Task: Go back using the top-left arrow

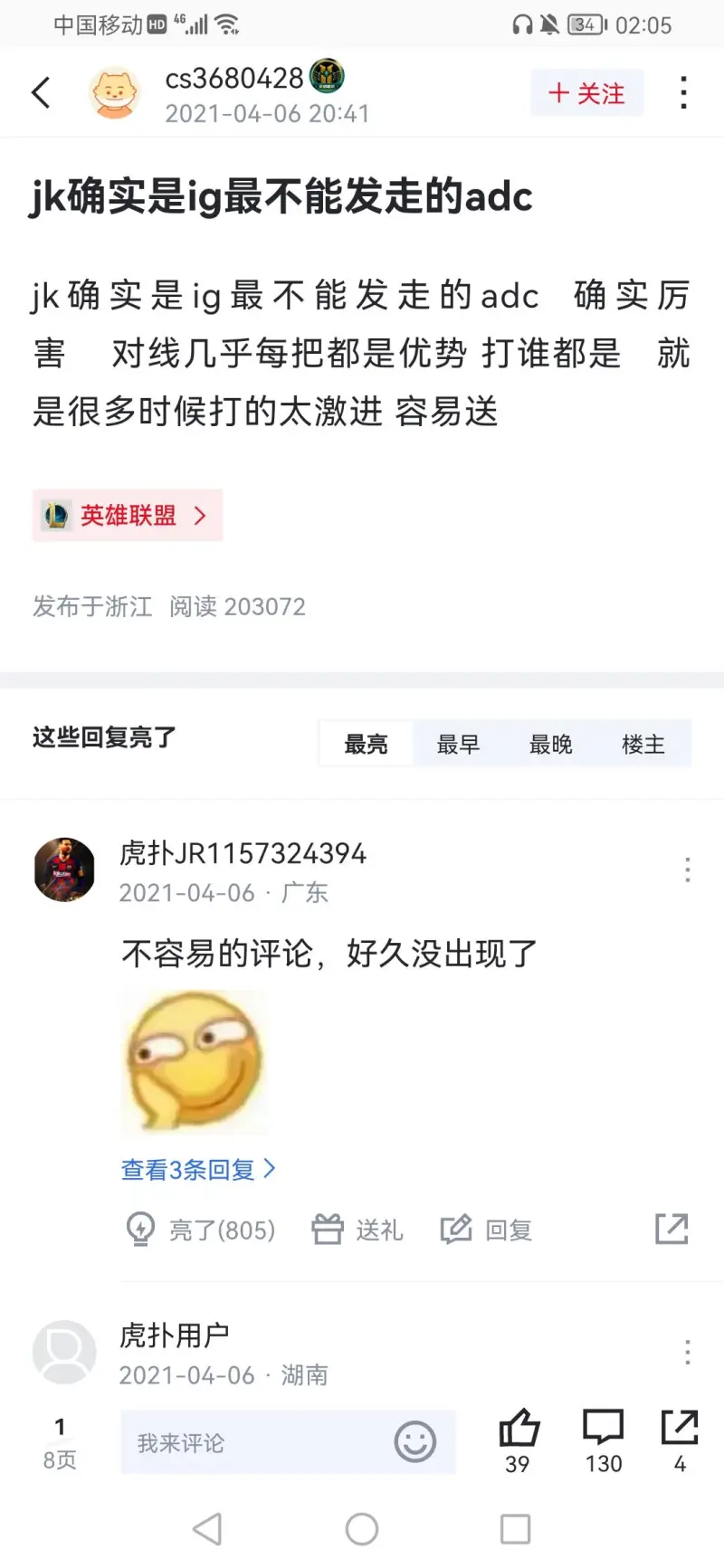Action: click(41, 92)
